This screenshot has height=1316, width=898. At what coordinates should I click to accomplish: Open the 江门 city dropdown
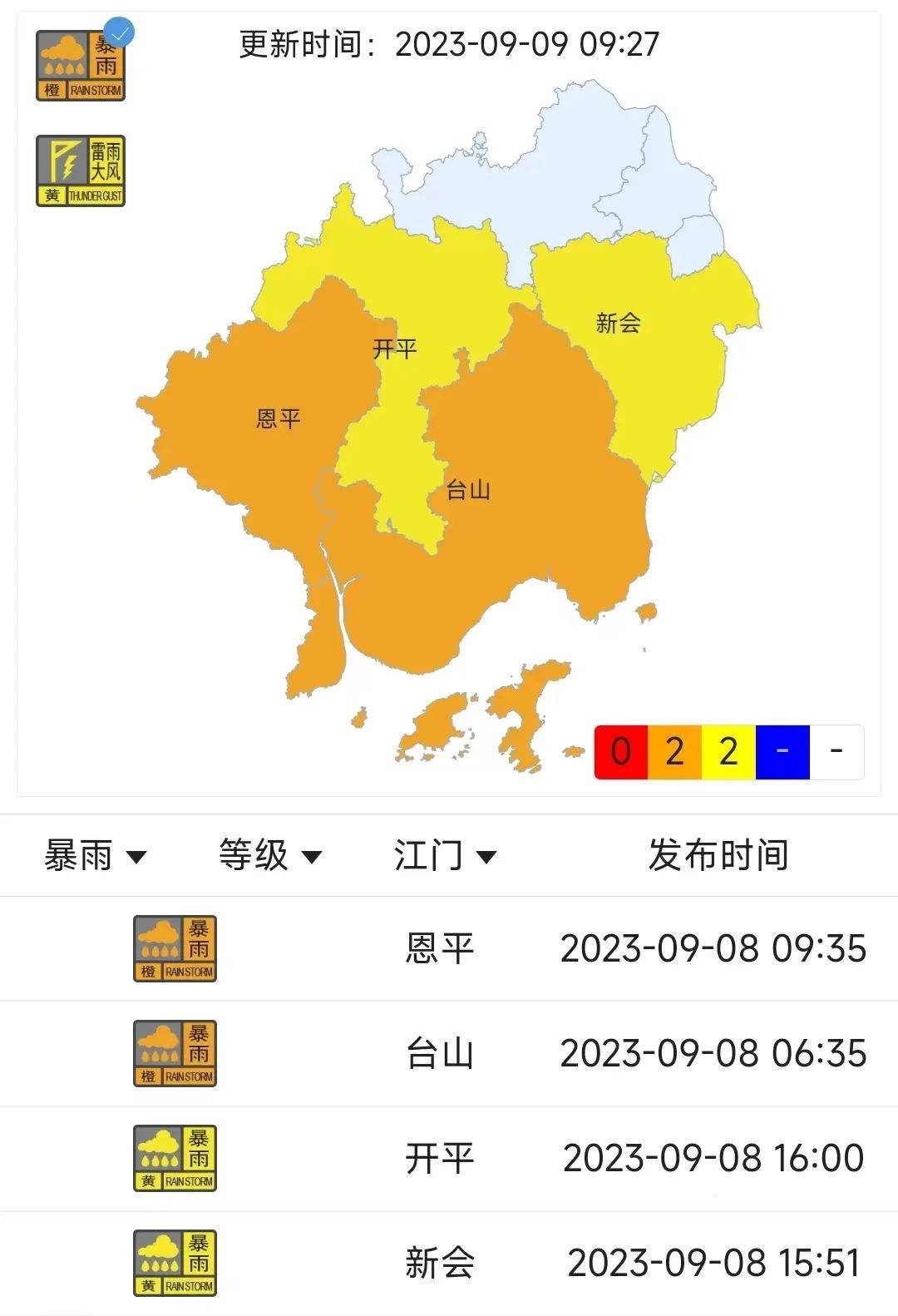coord(445,855)
